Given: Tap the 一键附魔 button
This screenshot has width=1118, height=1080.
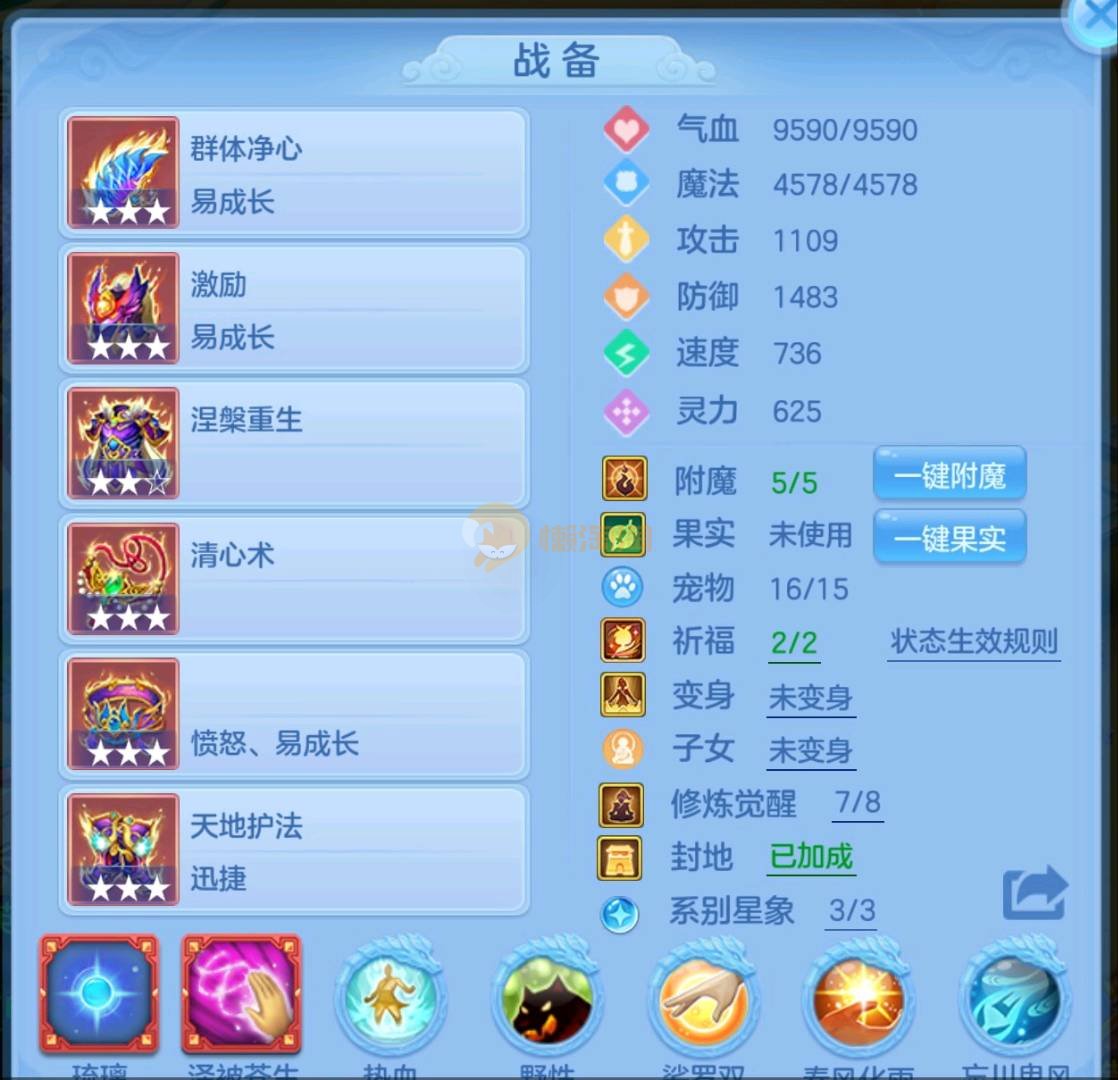Looking at the screenshot, I should point(949,475).
